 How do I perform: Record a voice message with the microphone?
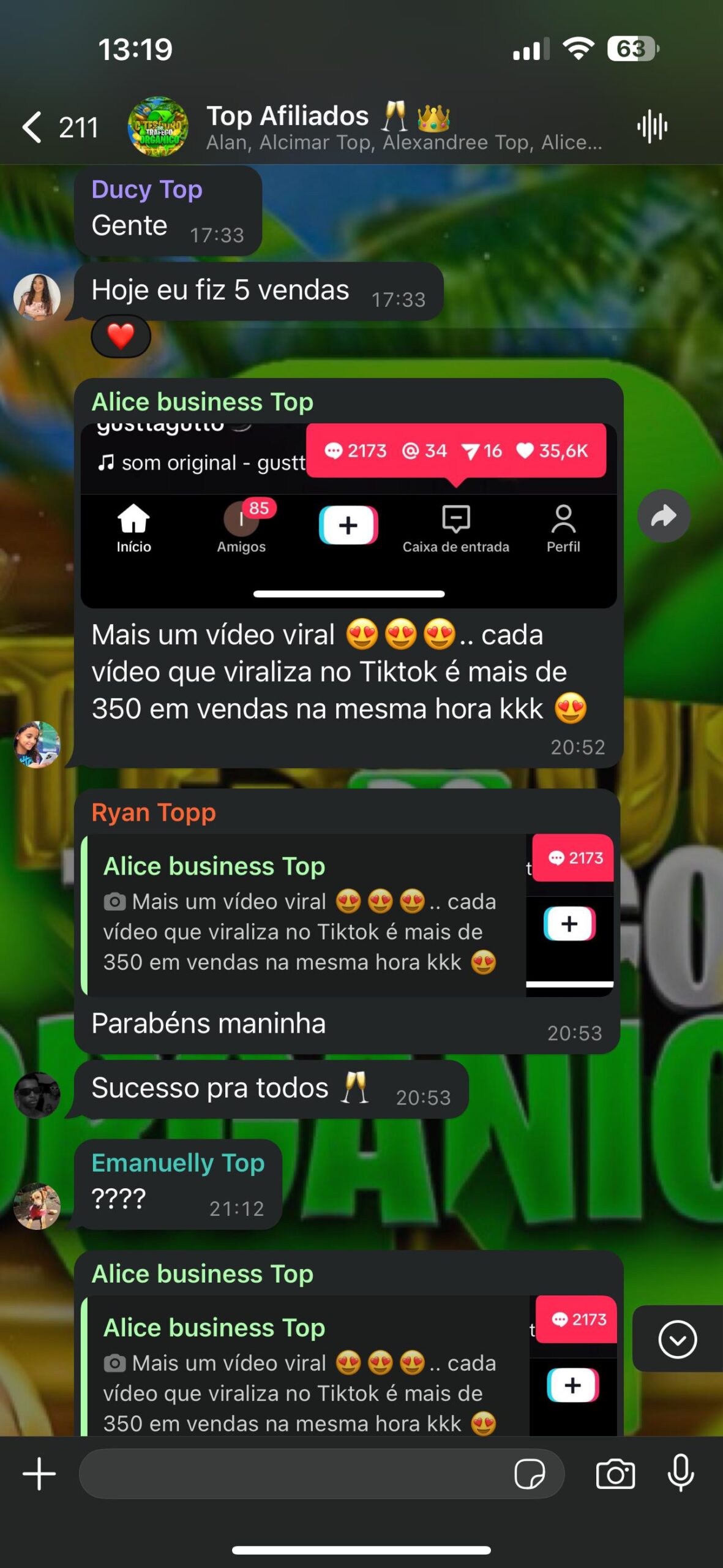[681, 1474]
